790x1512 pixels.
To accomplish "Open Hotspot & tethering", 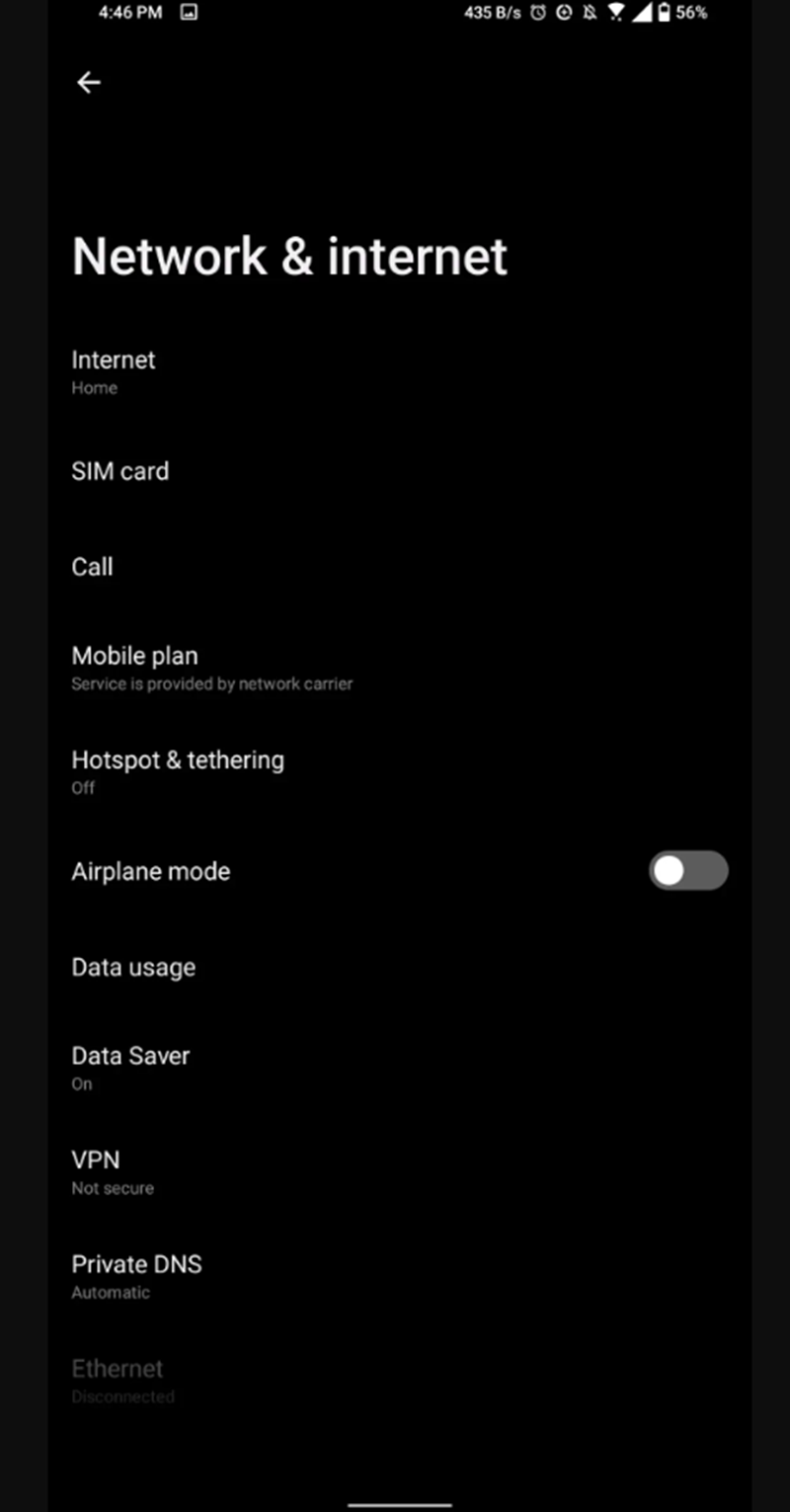I will click(178, 770).
